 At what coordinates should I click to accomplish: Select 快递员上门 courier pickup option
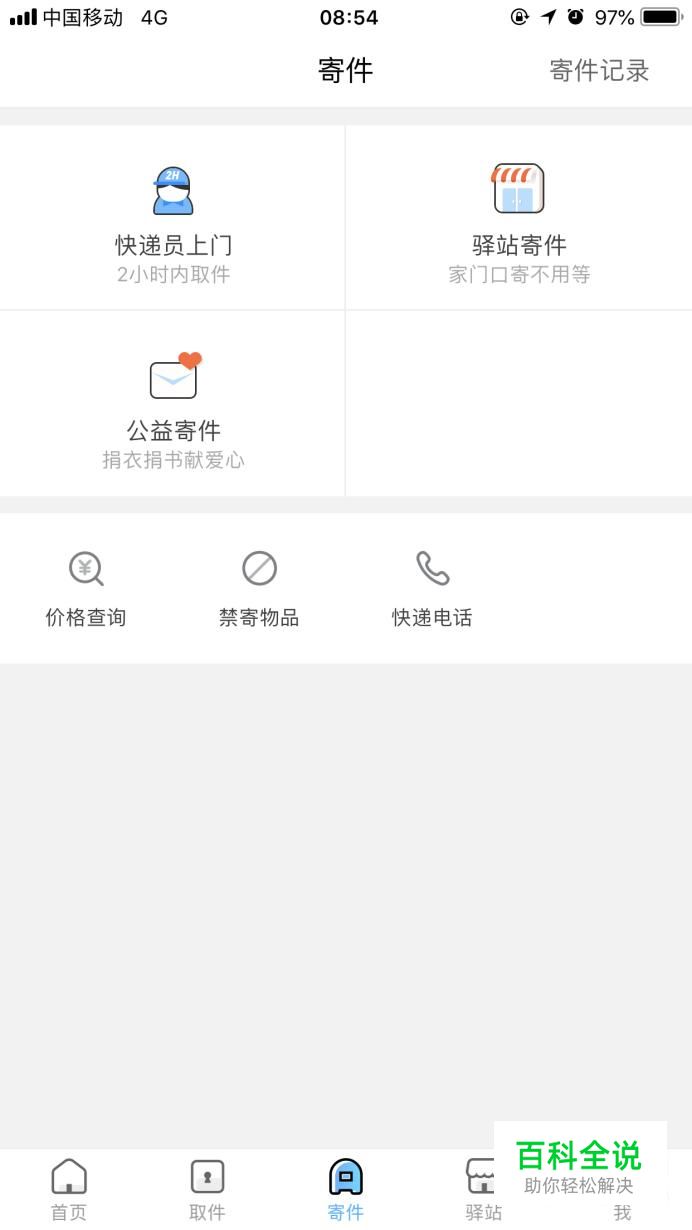pos(173,218)
